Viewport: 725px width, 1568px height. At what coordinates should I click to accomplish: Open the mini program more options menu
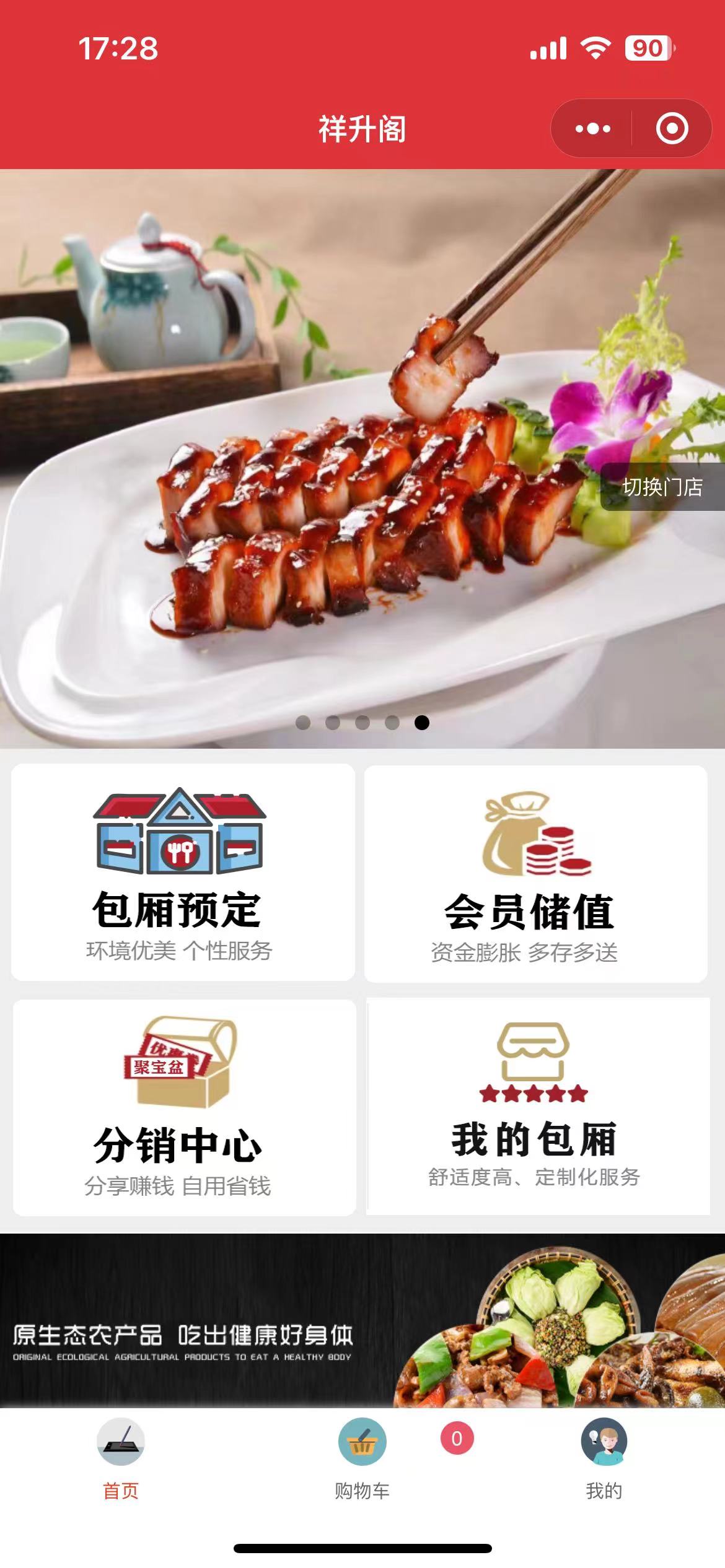[x=592, y=129]
